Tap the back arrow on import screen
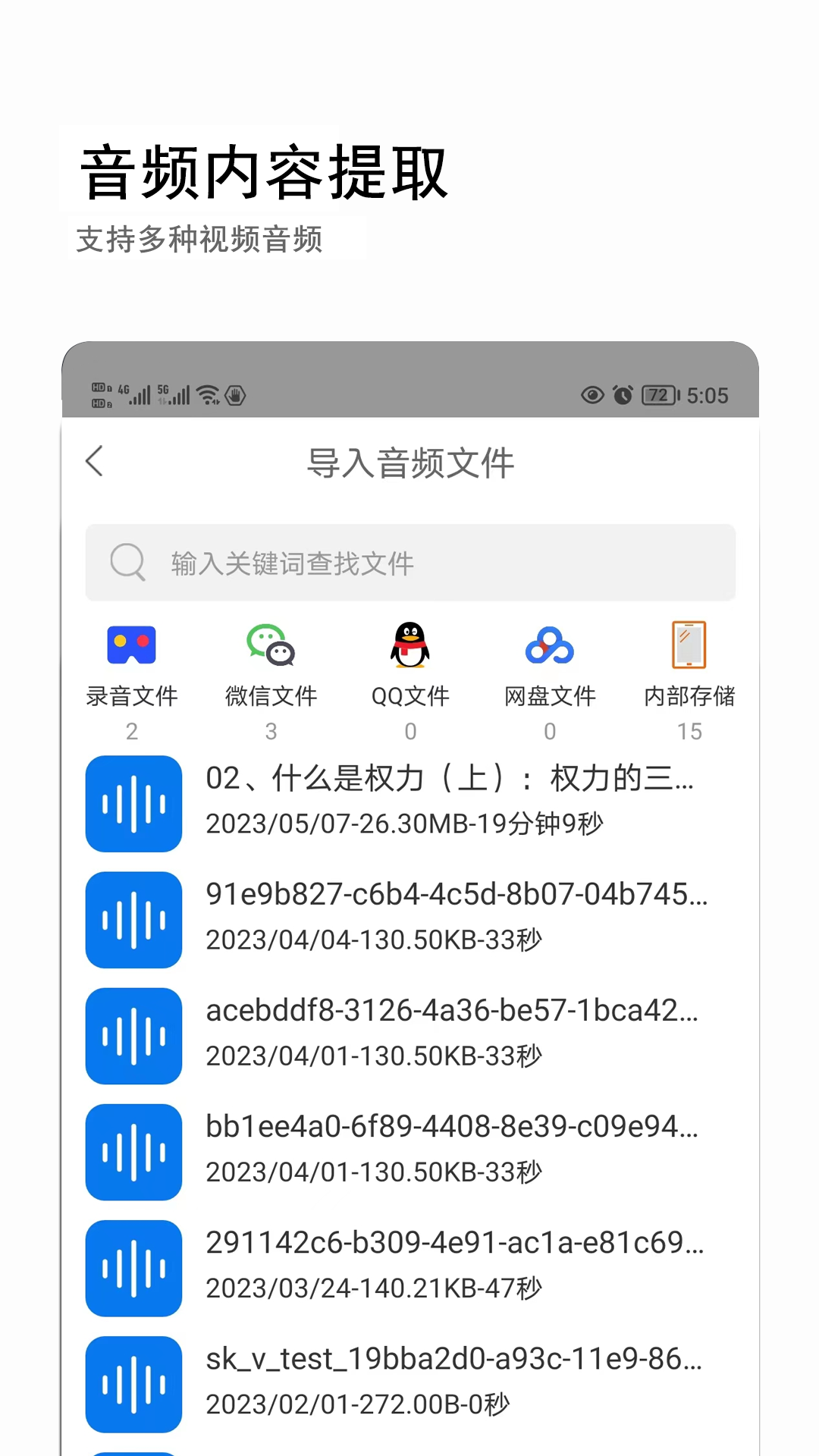Viewport: 819px width, 1456px height. click(94, 461)
